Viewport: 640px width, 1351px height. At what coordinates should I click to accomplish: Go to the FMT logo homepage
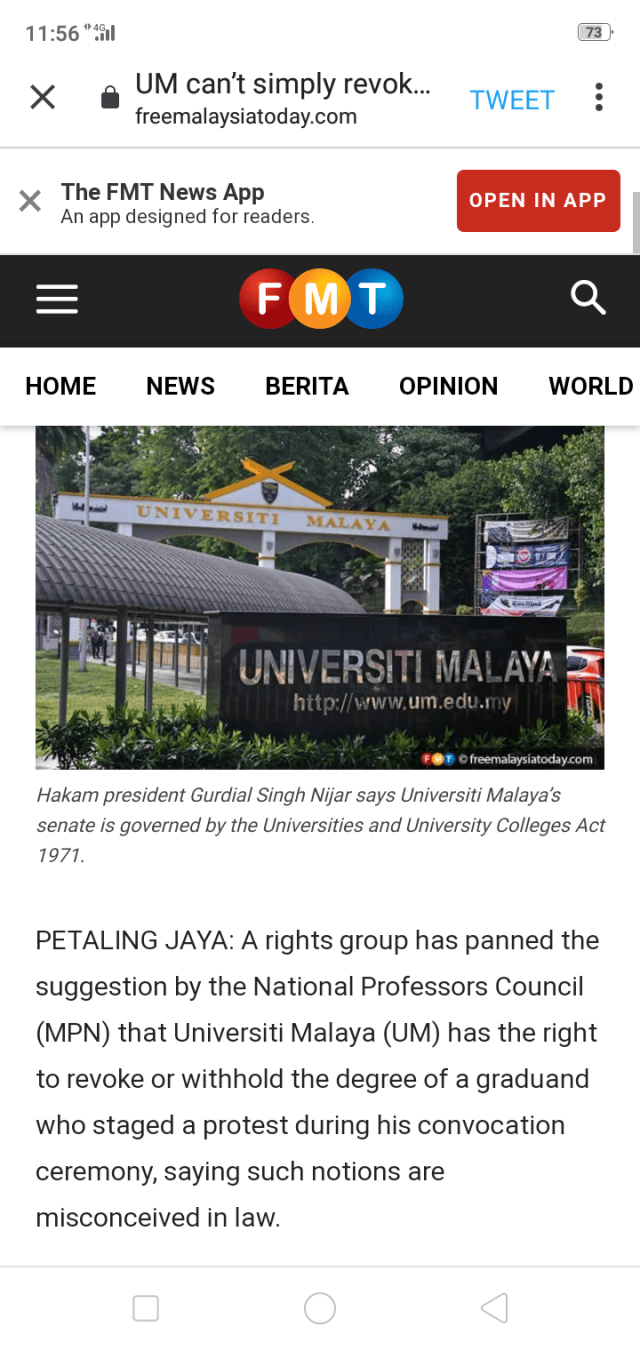321,299
